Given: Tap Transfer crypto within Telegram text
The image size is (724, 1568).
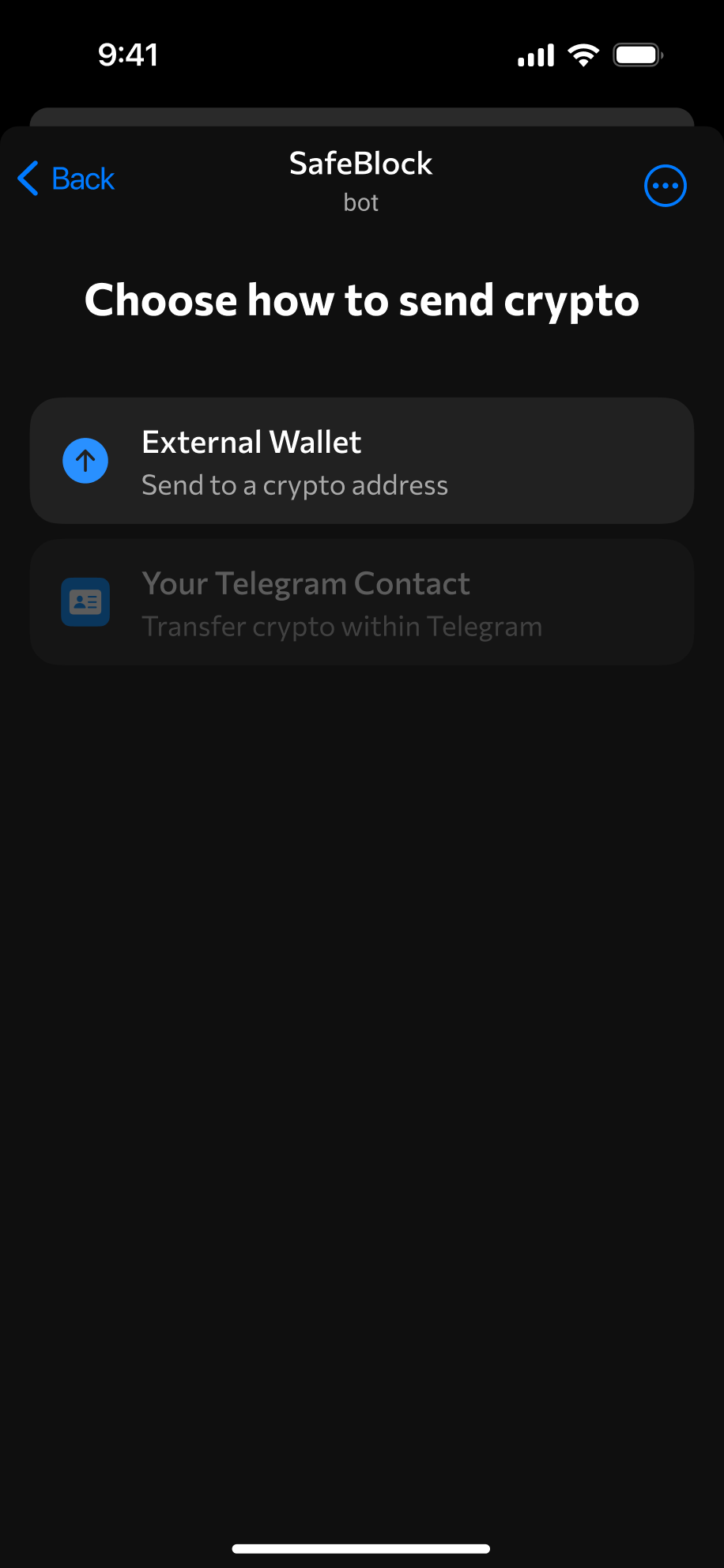Looking at the screenshot, I should (342, 625).
